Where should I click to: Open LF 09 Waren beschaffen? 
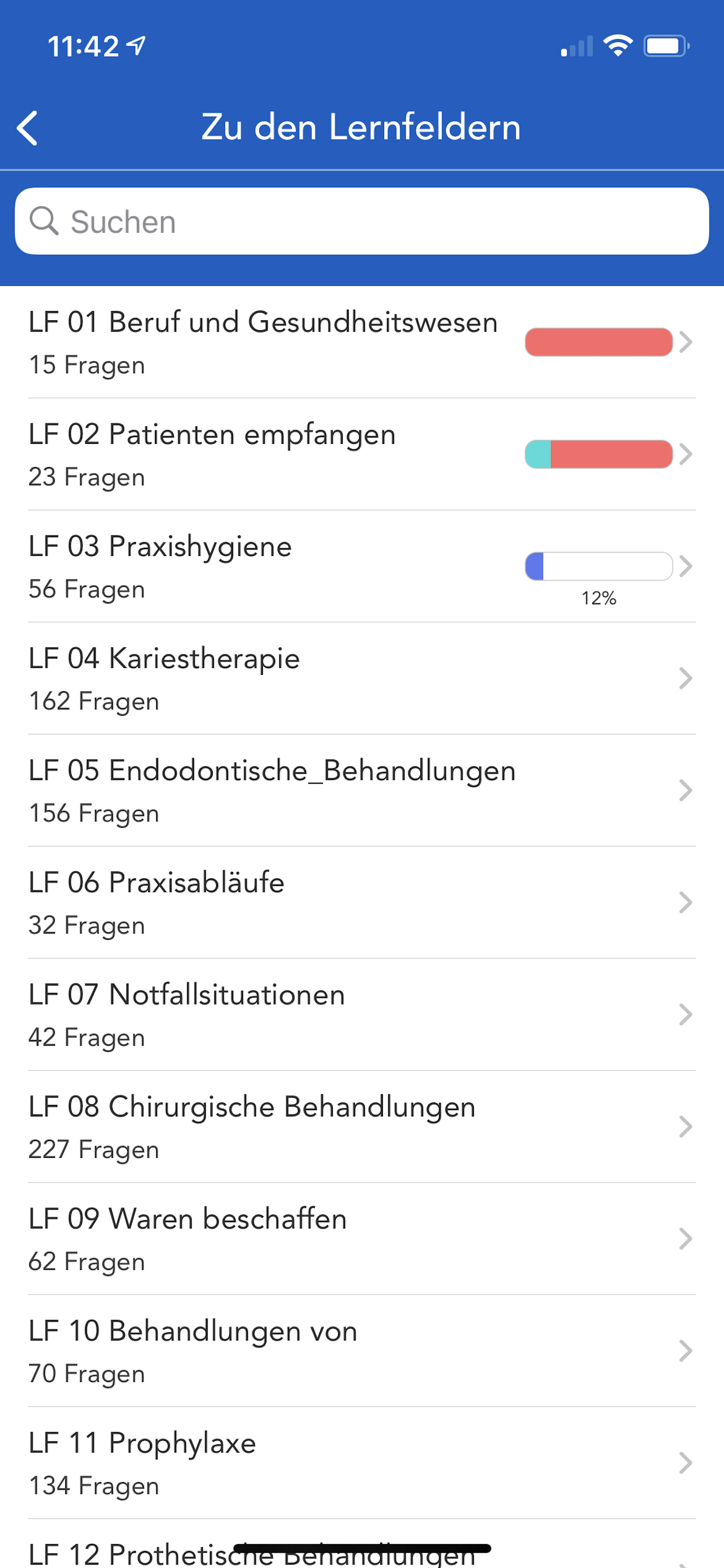tap(362, 1238)
